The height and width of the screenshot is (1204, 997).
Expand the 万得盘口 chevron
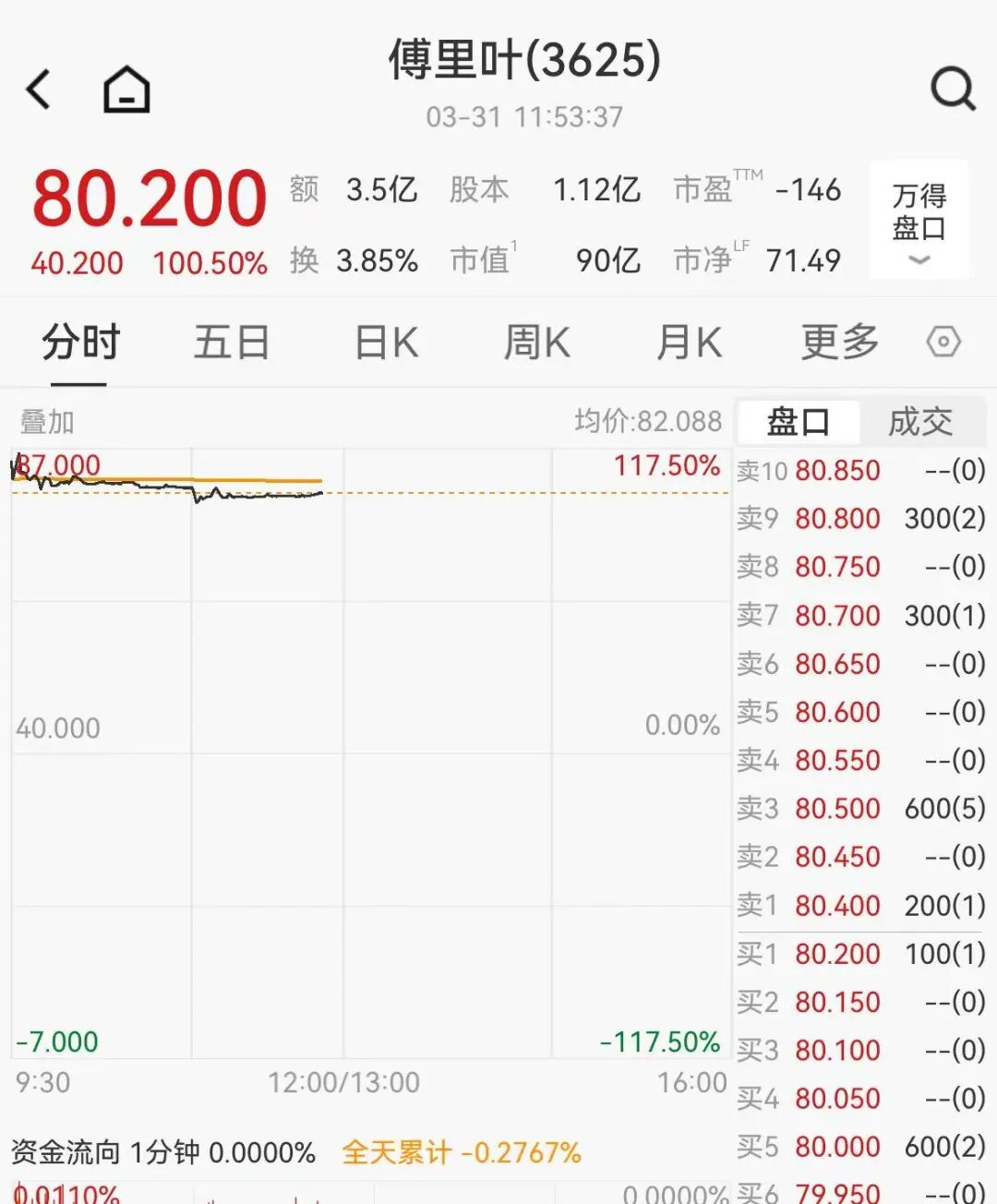(x=918, y=261)
